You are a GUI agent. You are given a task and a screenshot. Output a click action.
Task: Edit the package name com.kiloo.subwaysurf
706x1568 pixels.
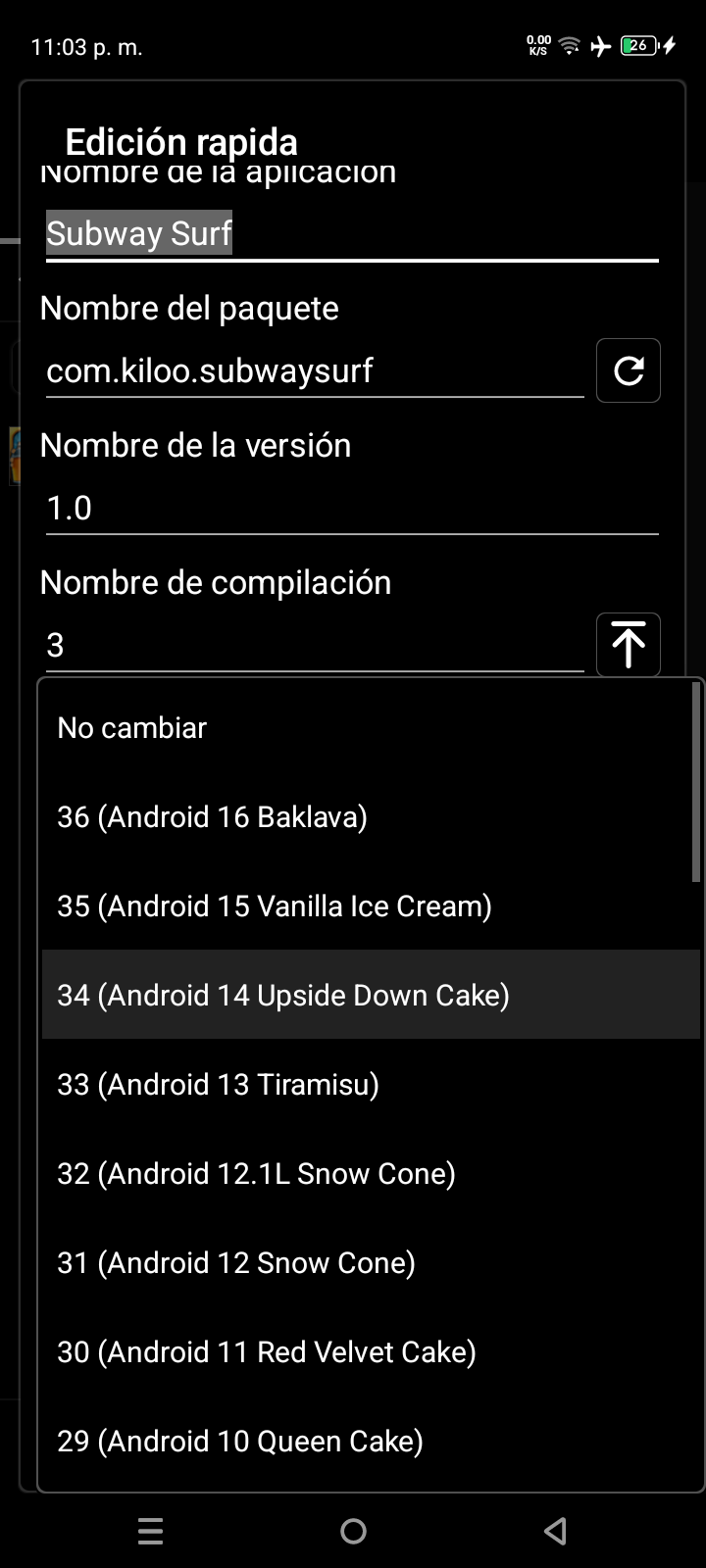(x=314, y=371)
